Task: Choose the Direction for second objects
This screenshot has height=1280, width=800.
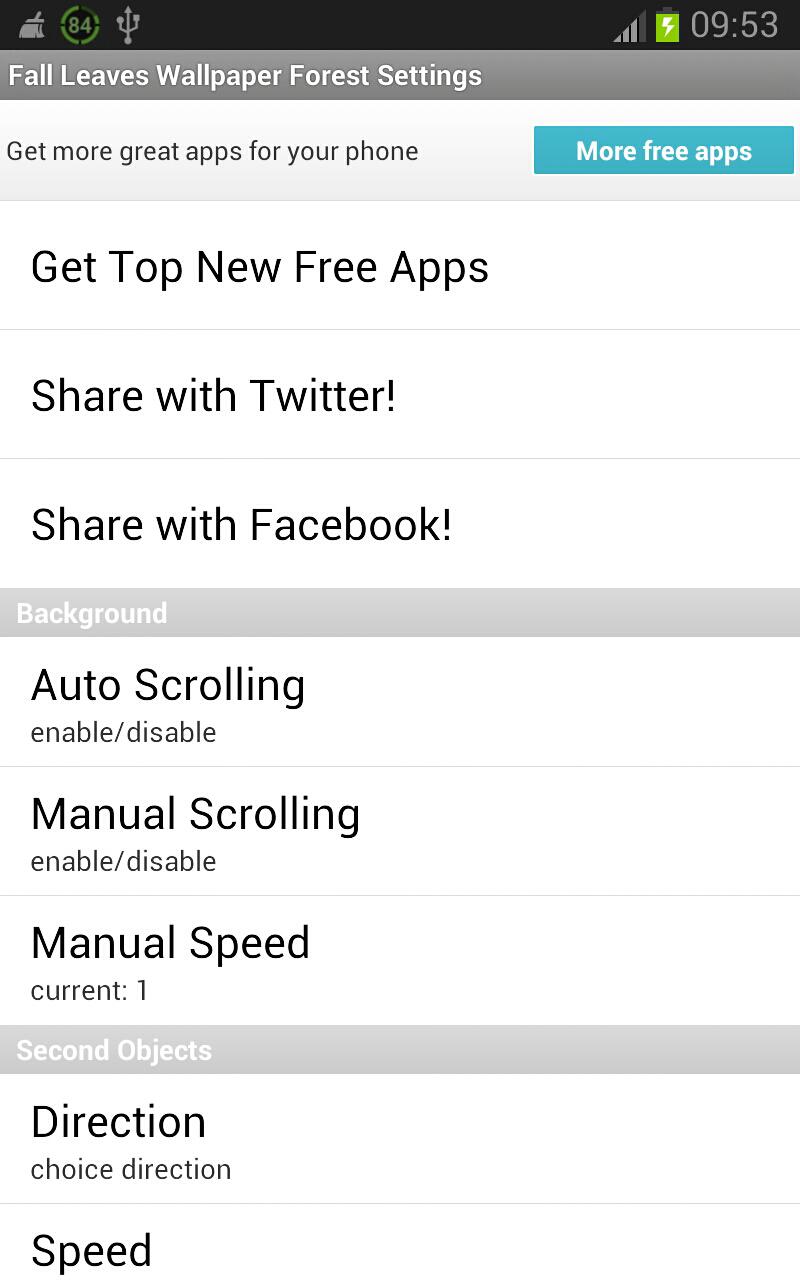Action: (400, 1140)
